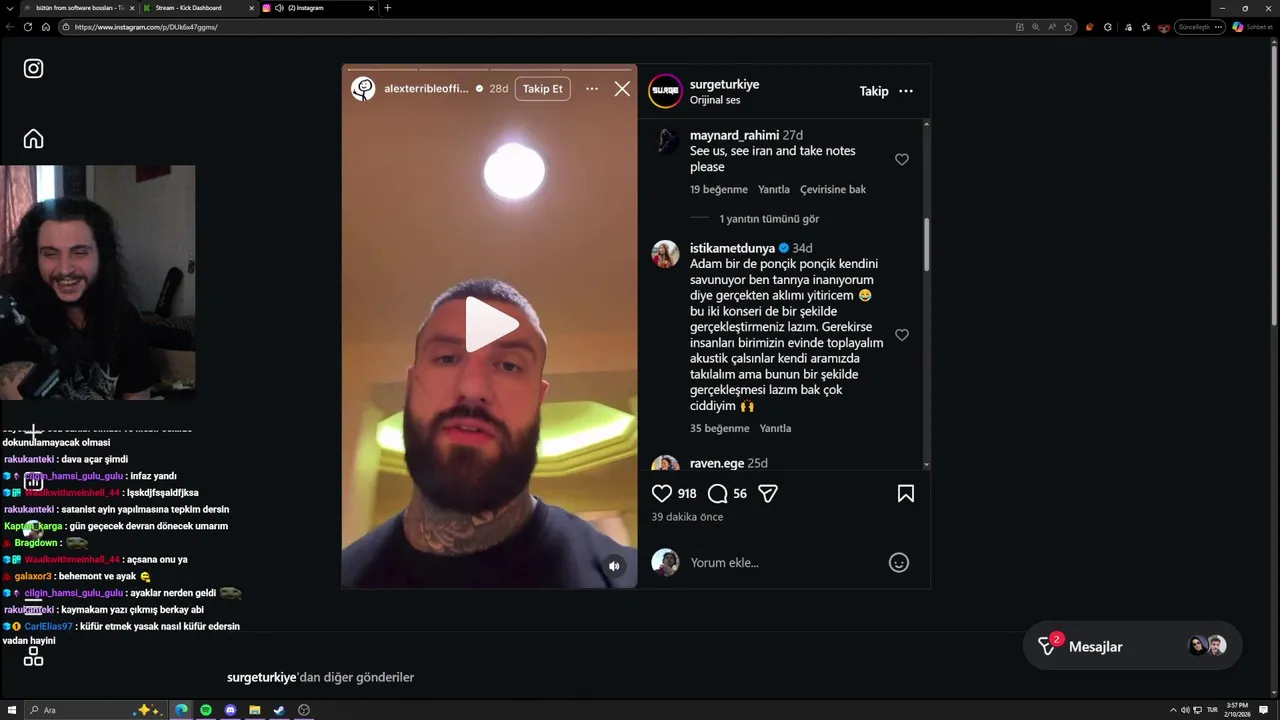This screenshot has width=1280, height=720.
Task: Open the overflow menu next to Takip
Action: coord(906,91)
